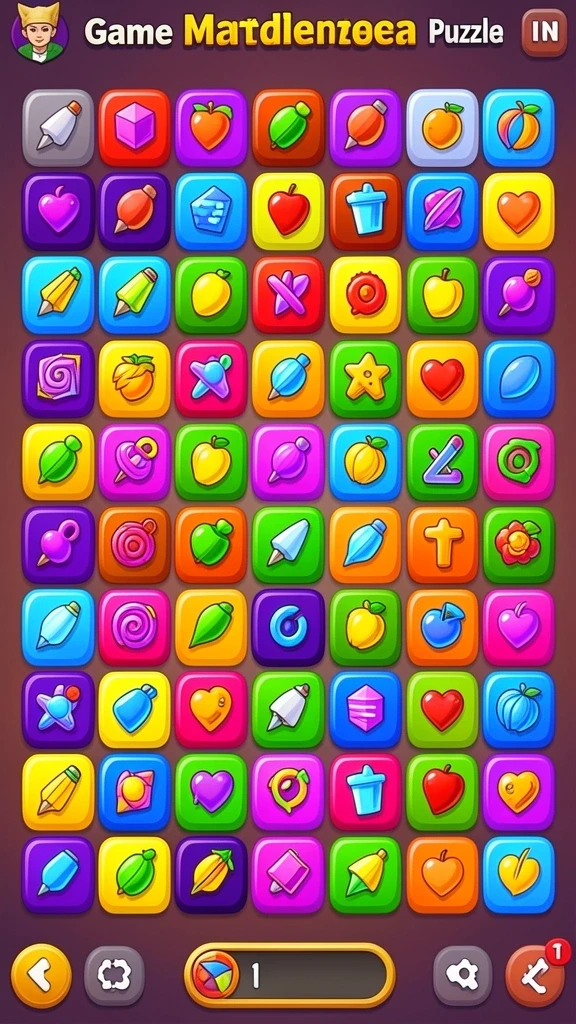Tap the purple tile with the spiral square
The height and width of the screenshot is (1024, 576).
(x=58, y=378)
